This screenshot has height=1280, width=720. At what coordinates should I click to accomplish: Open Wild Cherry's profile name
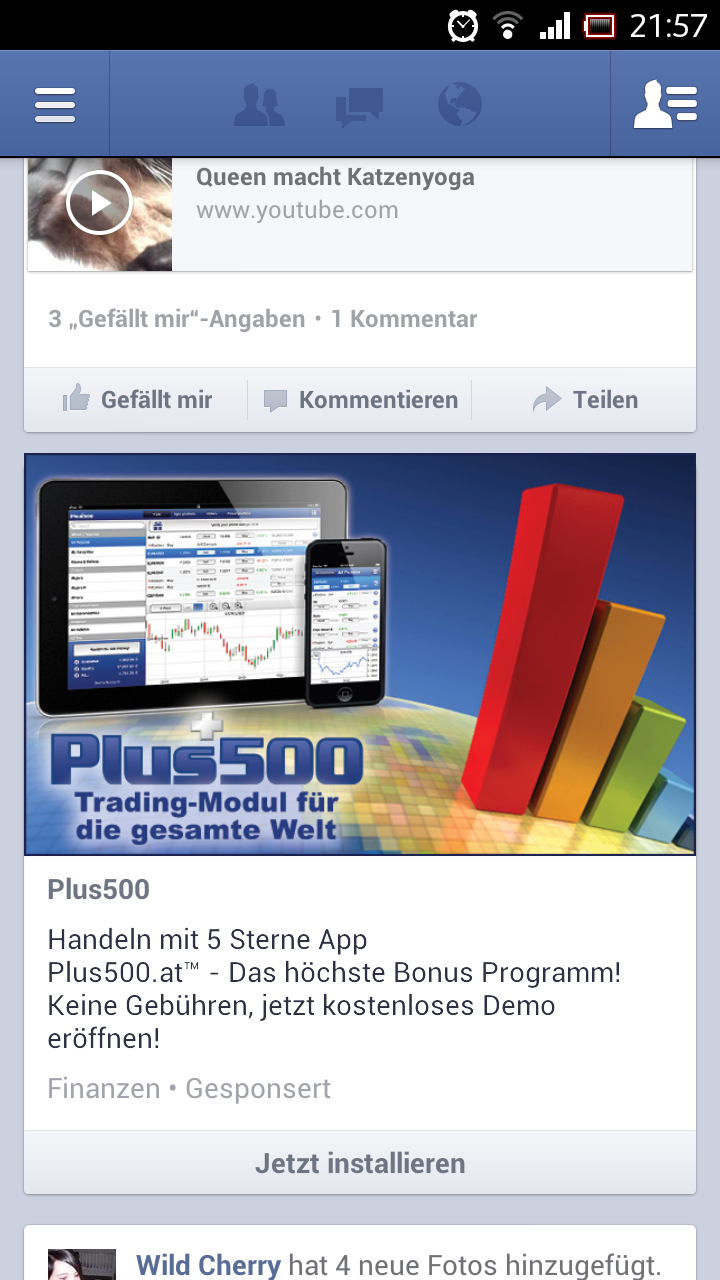click(x=208, y=1265)
